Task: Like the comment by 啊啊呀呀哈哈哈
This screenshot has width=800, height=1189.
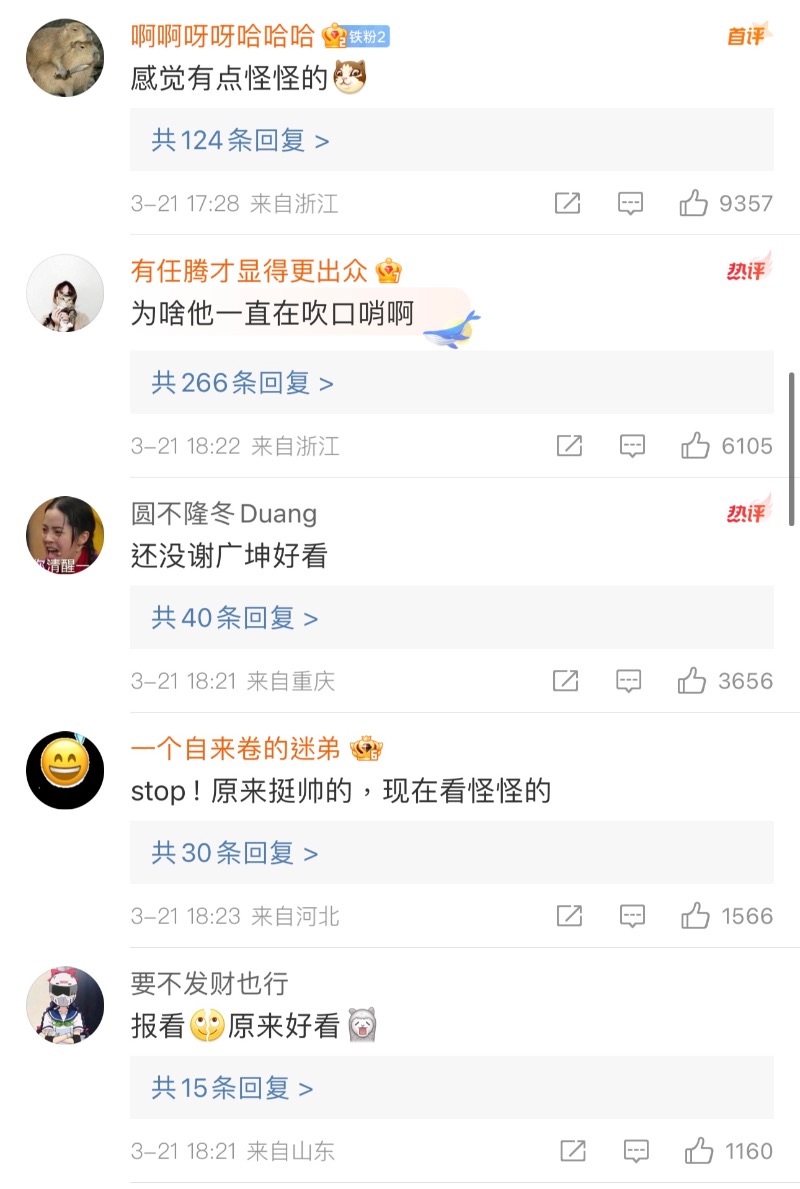Action: click(x=694, y=204)
